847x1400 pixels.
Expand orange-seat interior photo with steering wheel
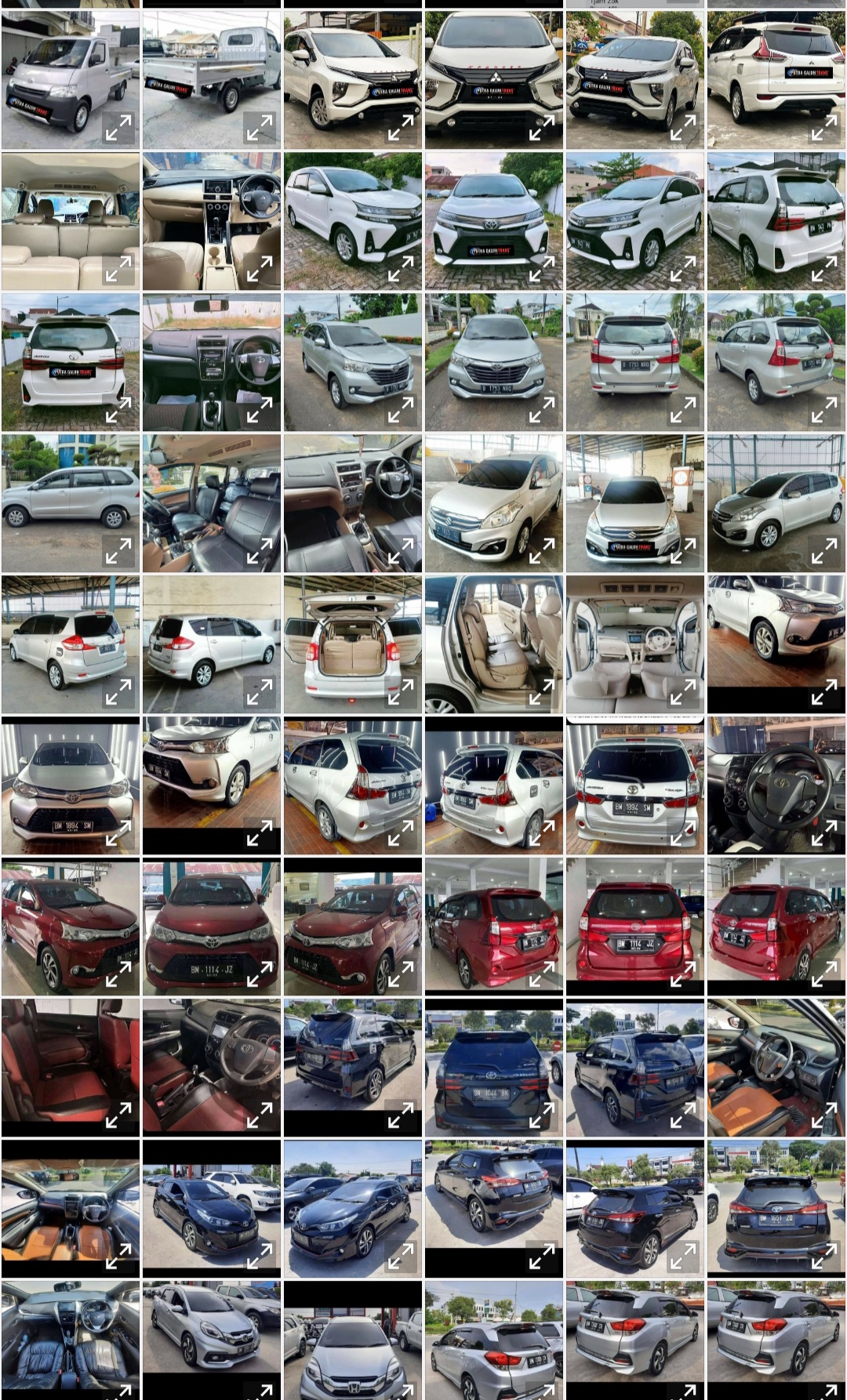[x=776, y=1068]
